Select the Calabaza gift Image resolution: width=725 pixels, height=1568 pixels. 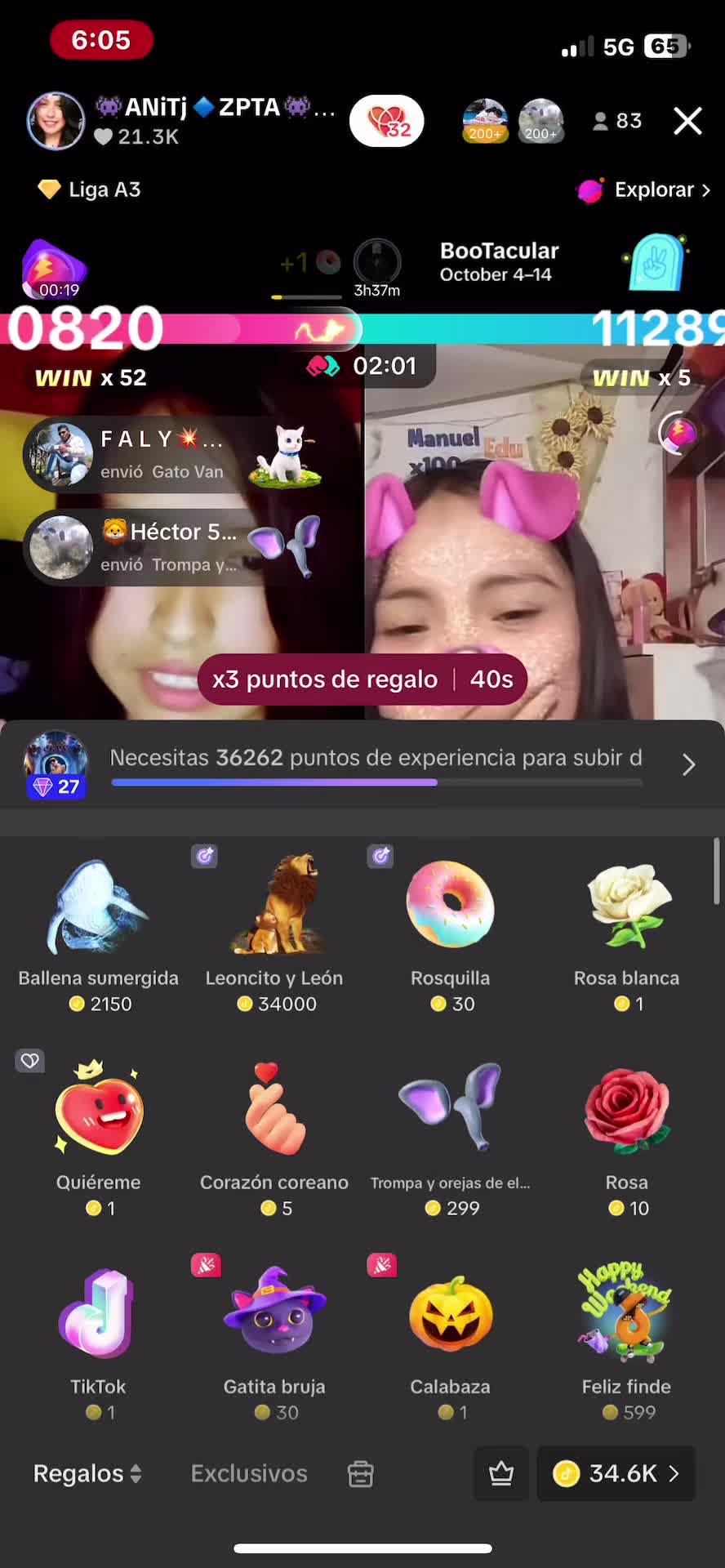[x=451, y=1339]
